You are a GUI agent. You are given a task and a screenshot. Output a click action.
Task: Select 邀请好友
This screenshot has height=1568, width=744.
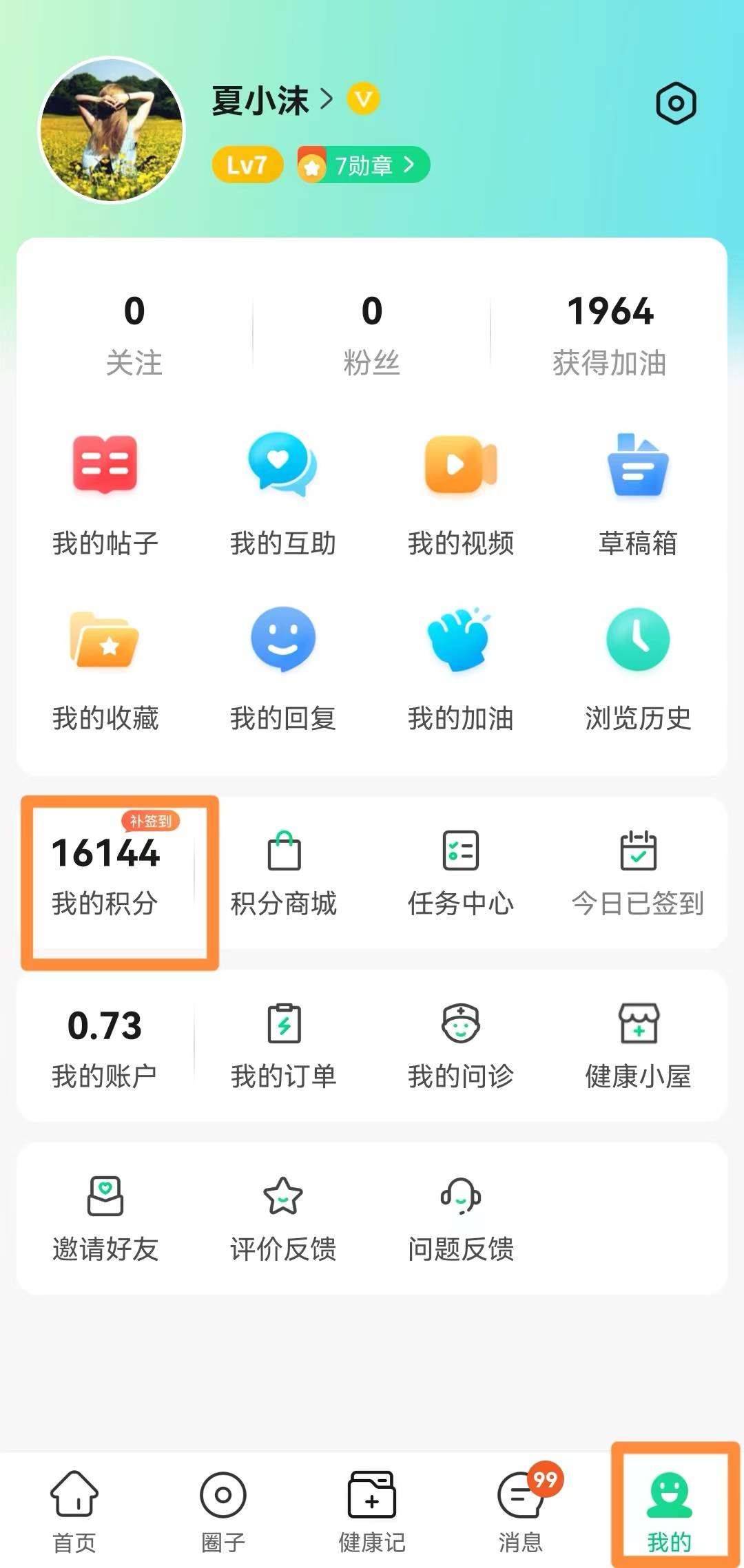(105, 1219)
